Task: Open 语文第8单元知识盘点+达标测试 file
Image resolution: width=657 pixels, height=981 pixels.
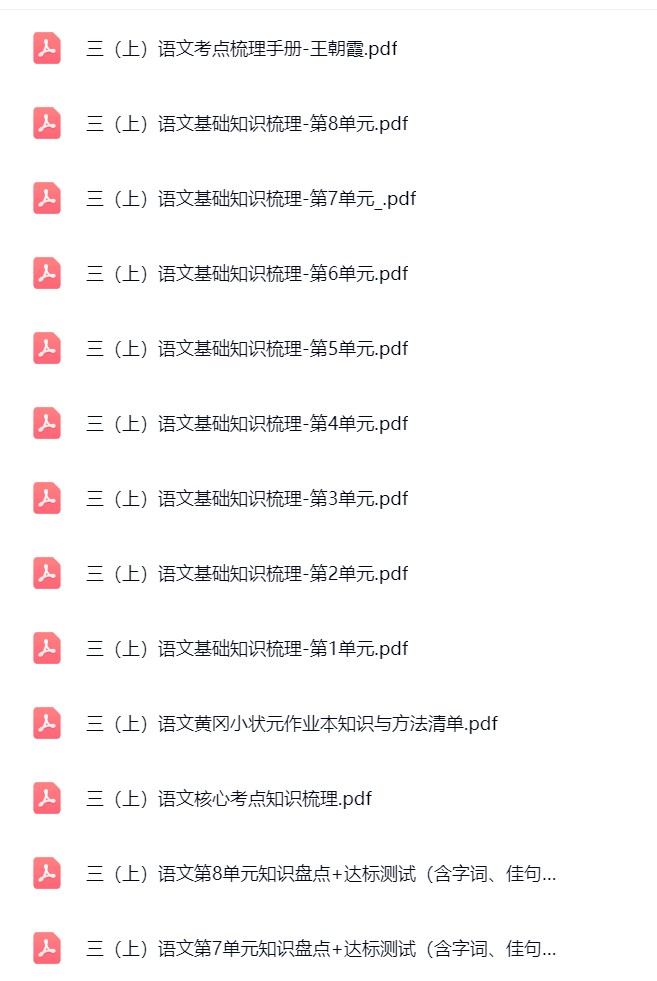Action: [321, 873]
